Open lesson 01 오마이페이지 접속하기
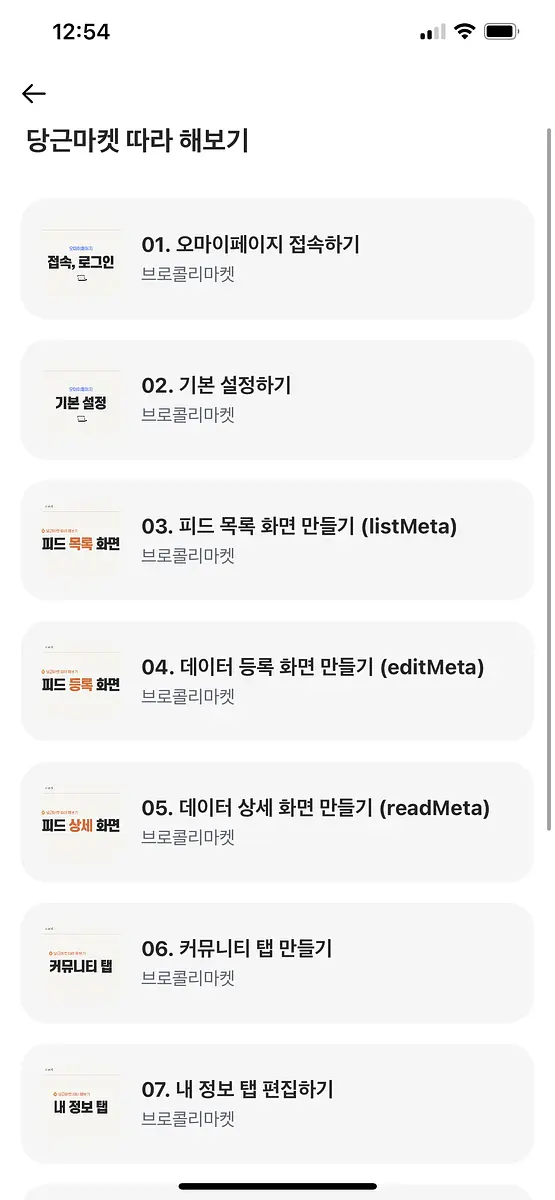The image size is (555, 1200). point(277,258)
